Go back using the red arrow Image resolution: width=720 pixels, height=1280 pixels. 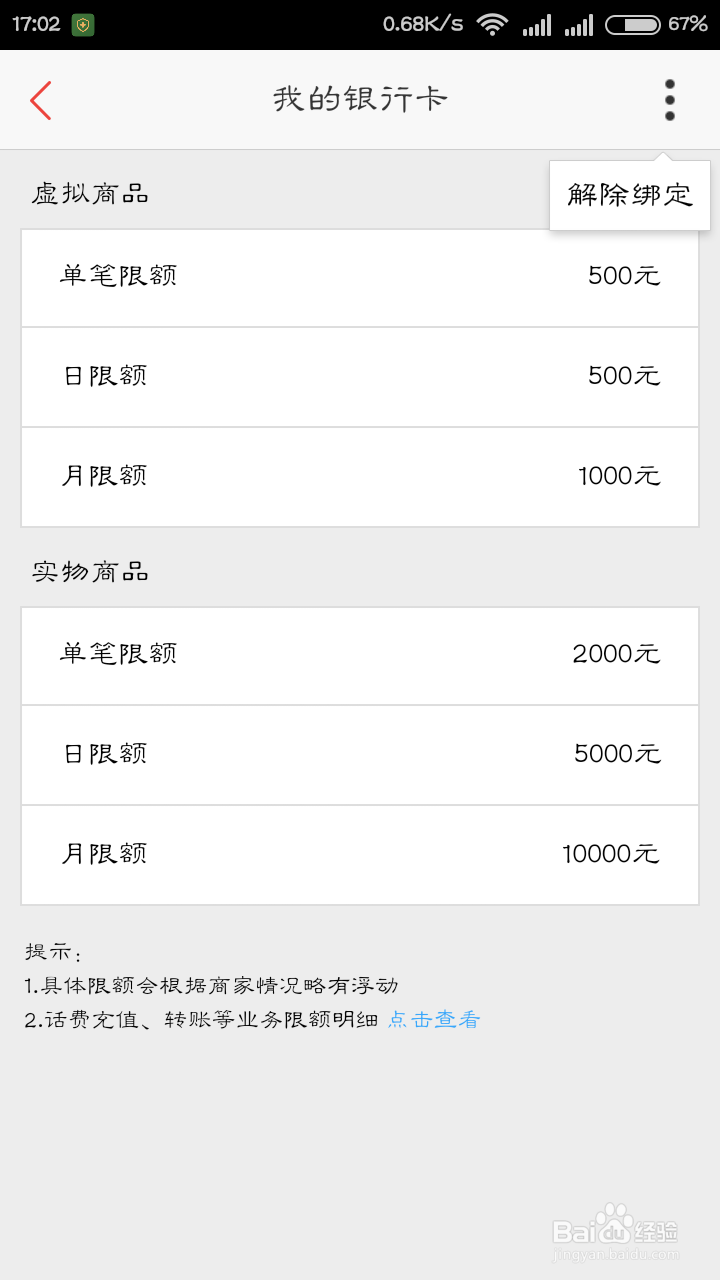(x=40, y=100)
